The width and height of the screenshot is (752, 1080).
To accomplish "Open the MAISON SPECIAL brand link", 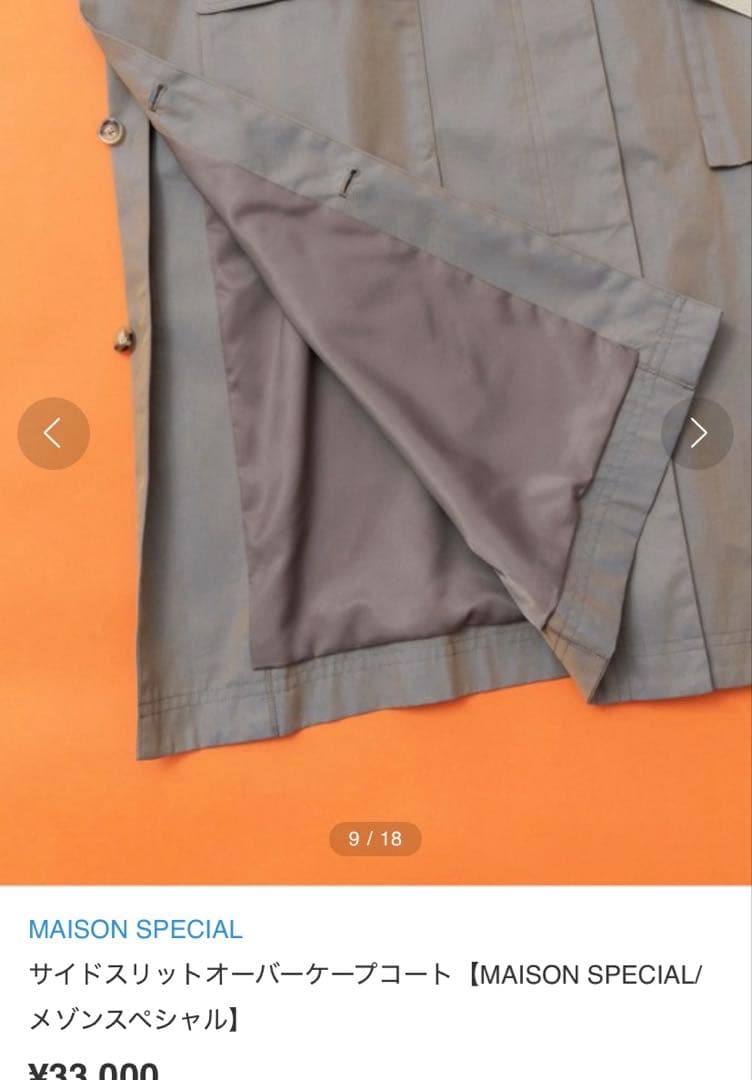I will coord(135,929).
